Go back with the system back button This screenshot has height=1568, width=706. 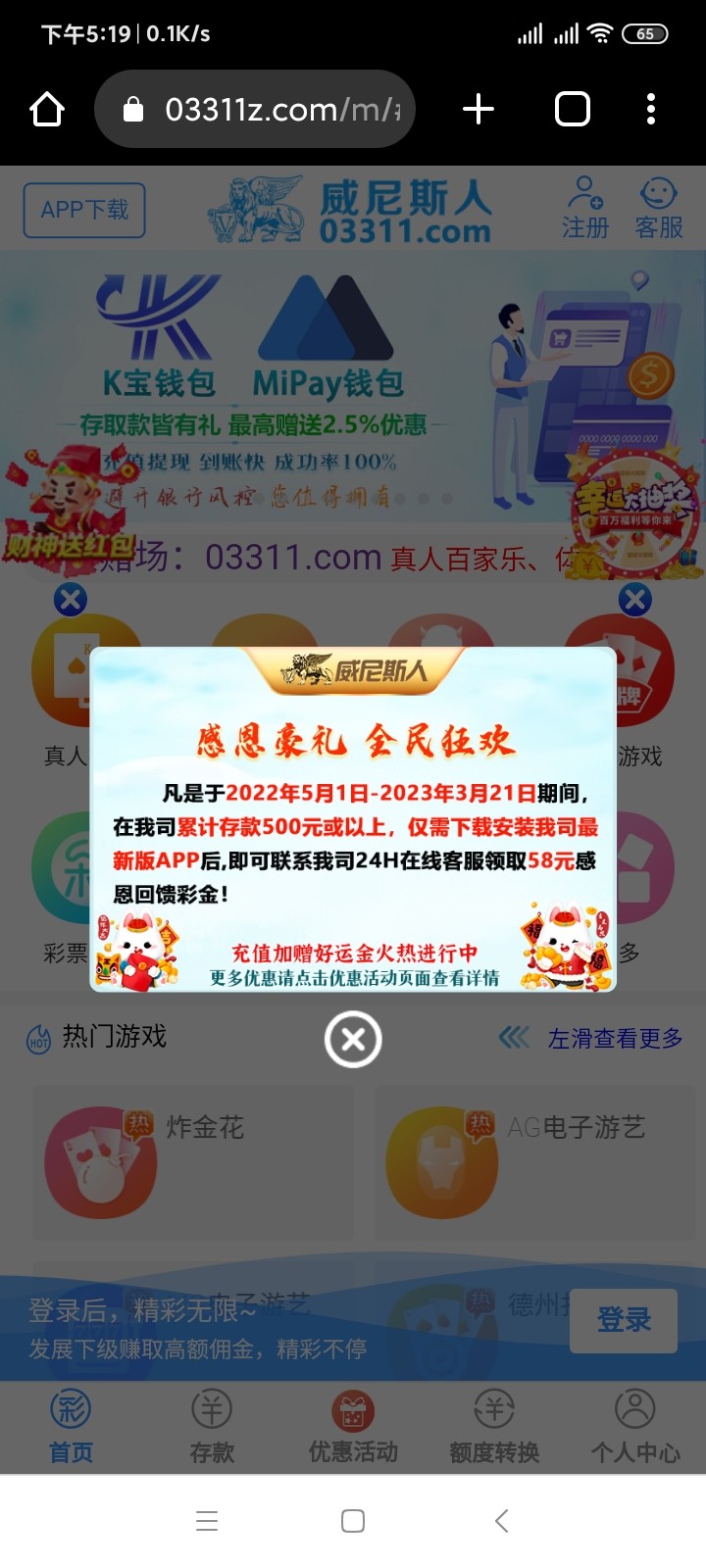point(502,1521)
